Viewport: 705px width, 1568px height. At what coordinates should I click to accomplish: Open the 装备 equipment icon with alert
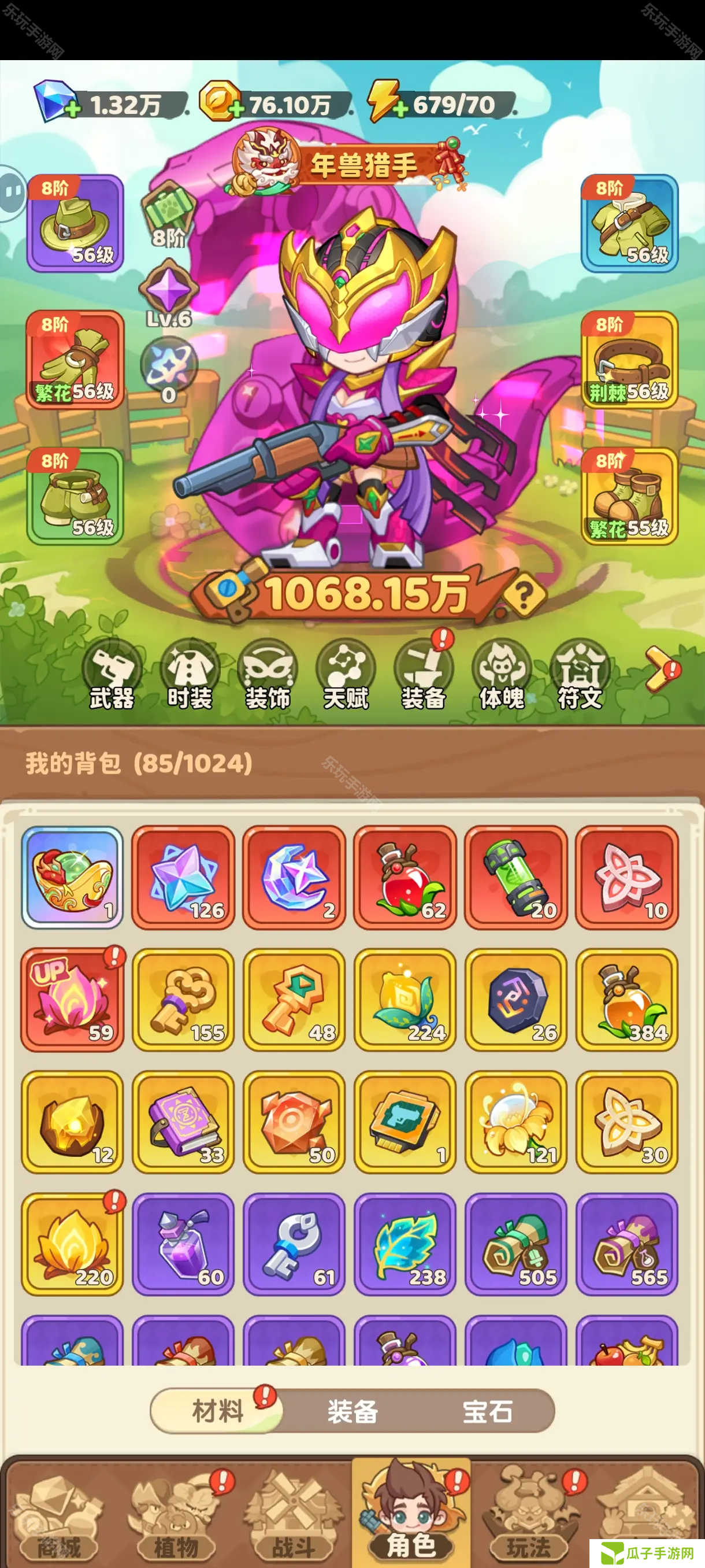tap(424, 674)
